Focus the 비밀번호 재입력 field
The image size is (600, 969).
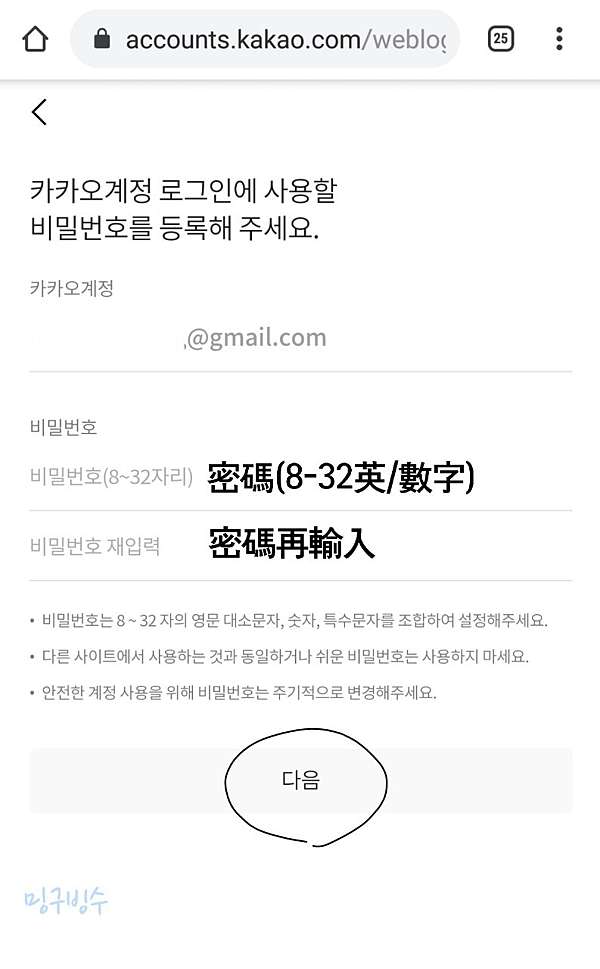pos(300,546)
